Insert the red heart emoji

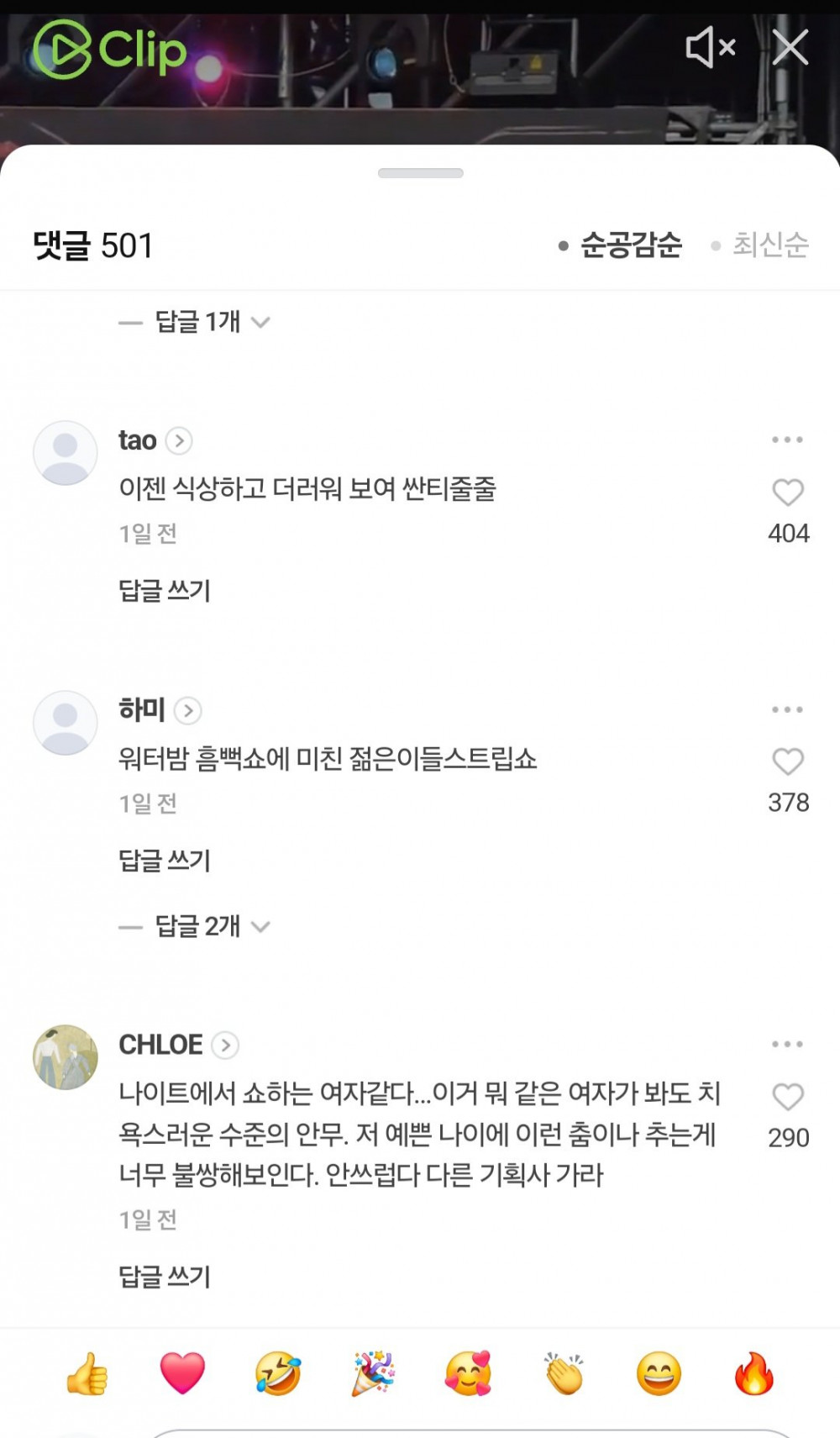[x=182, y=1373]
